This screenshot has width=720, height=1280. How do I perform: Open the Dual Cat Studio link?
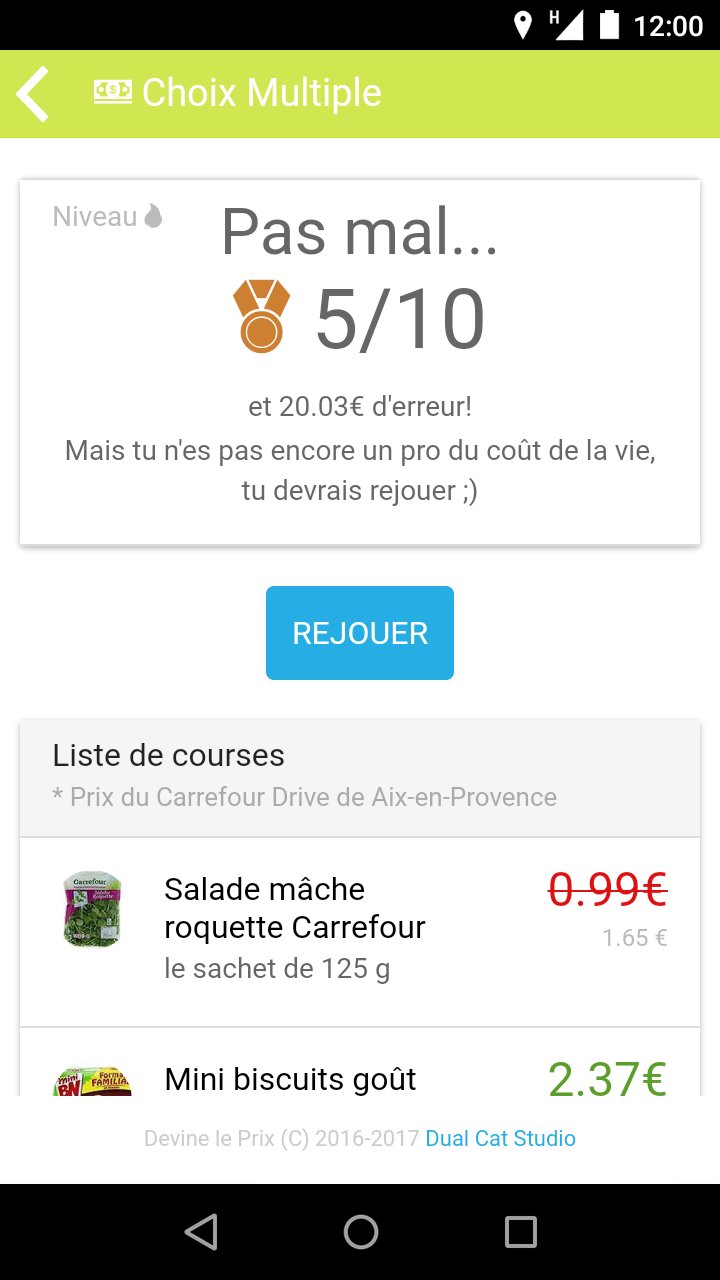tap(499, 1138)
